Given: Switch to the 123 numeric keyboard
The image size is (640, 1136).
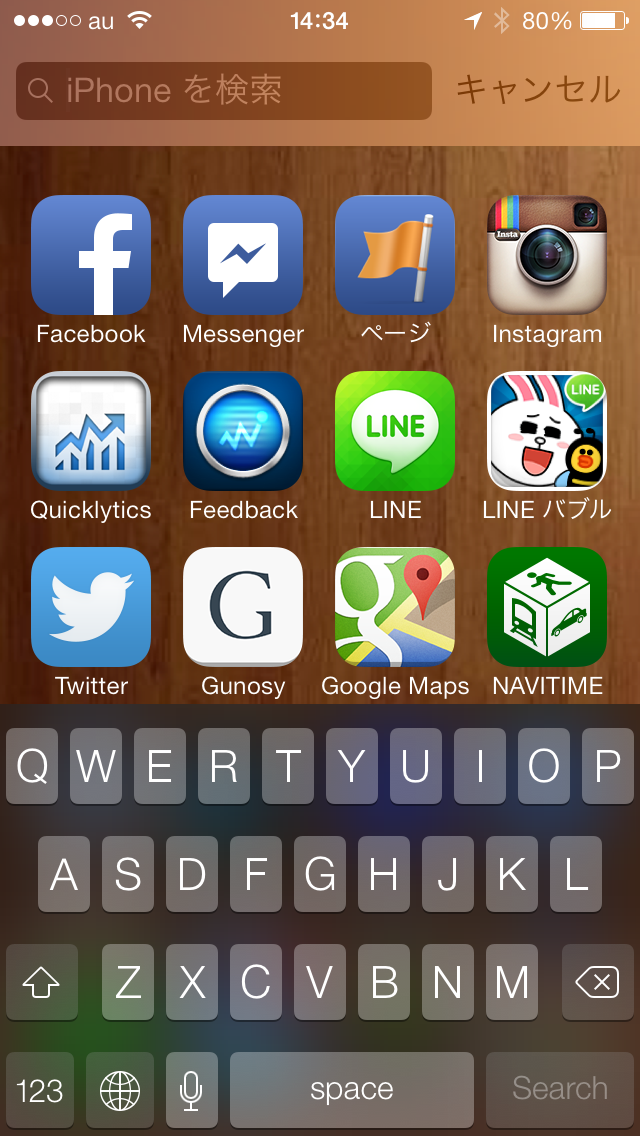Looking at the screenshot, I should coord(40,1089).
